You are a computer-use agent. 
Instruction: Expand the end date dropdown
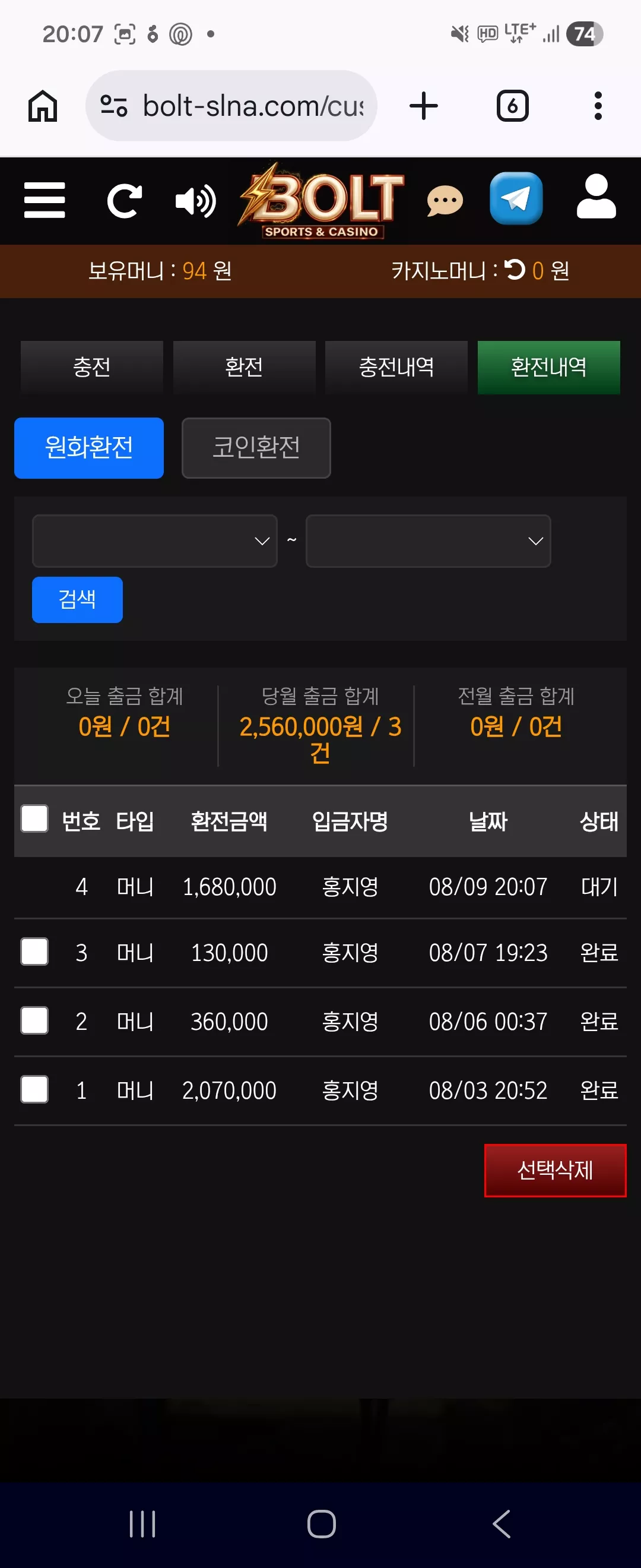tap(428, 541)
